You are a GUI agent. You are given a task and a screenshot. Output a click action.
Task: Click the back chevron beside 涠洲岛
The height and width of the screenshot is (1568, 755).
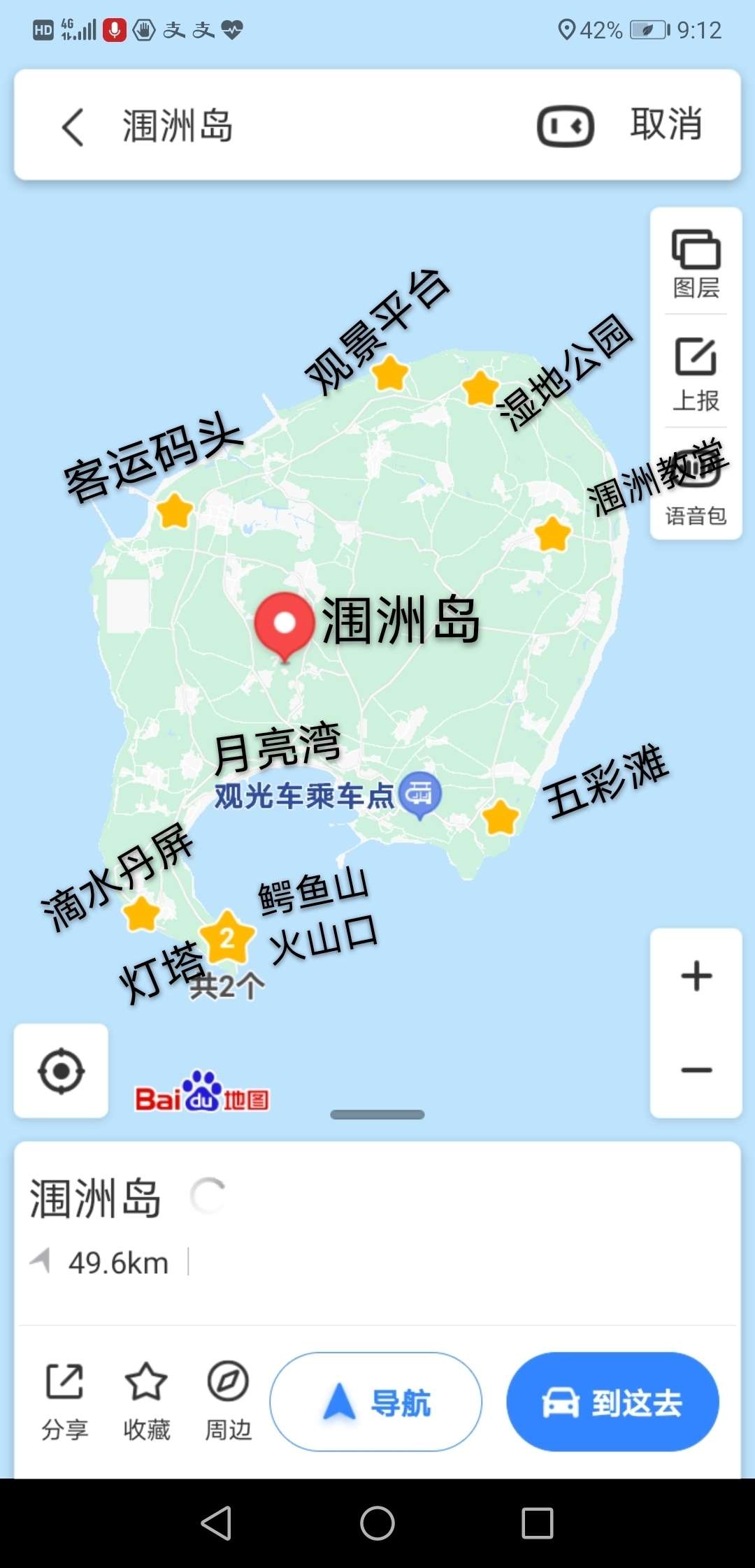72,124
